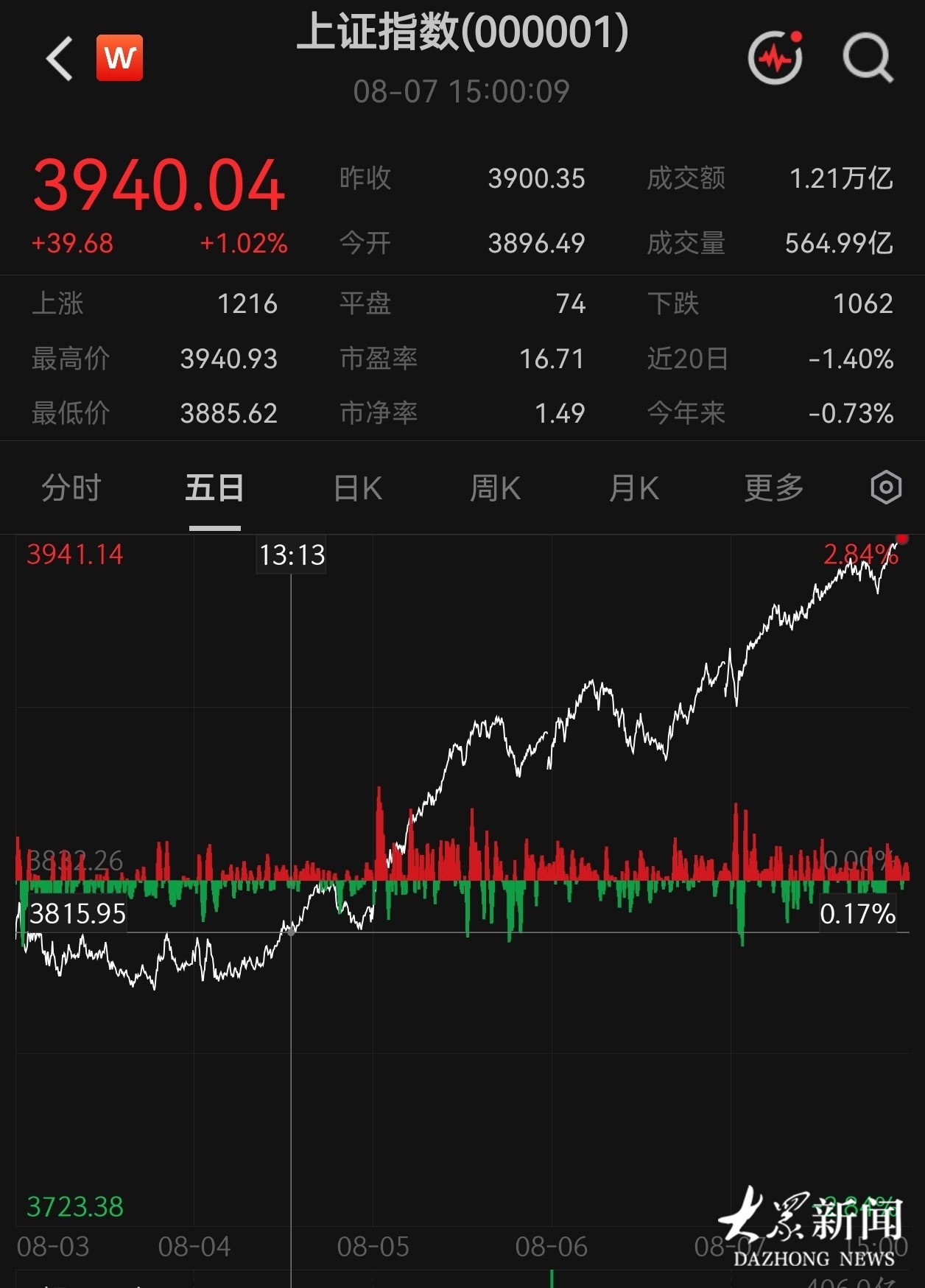Open stock search magnifier
This screenshot has width=925, height=1288.
coord(868,57)
